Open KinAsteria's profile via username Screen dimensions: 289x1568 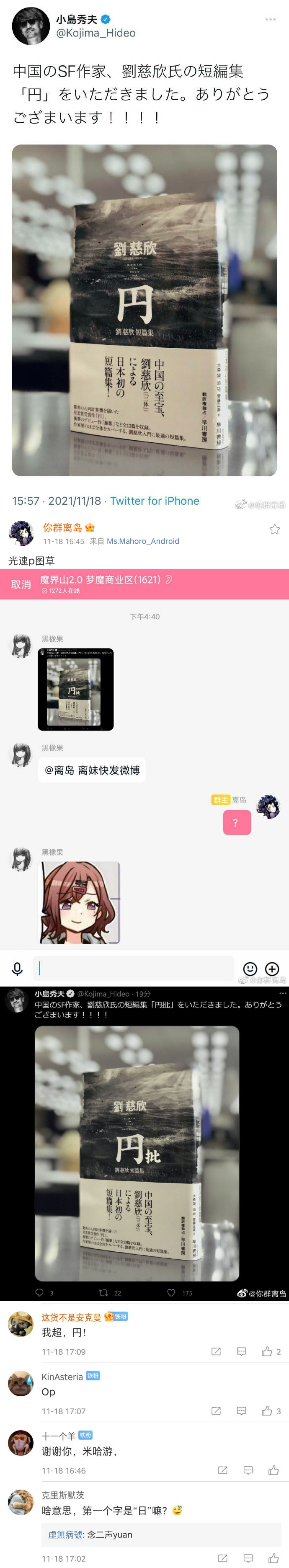62,1376
